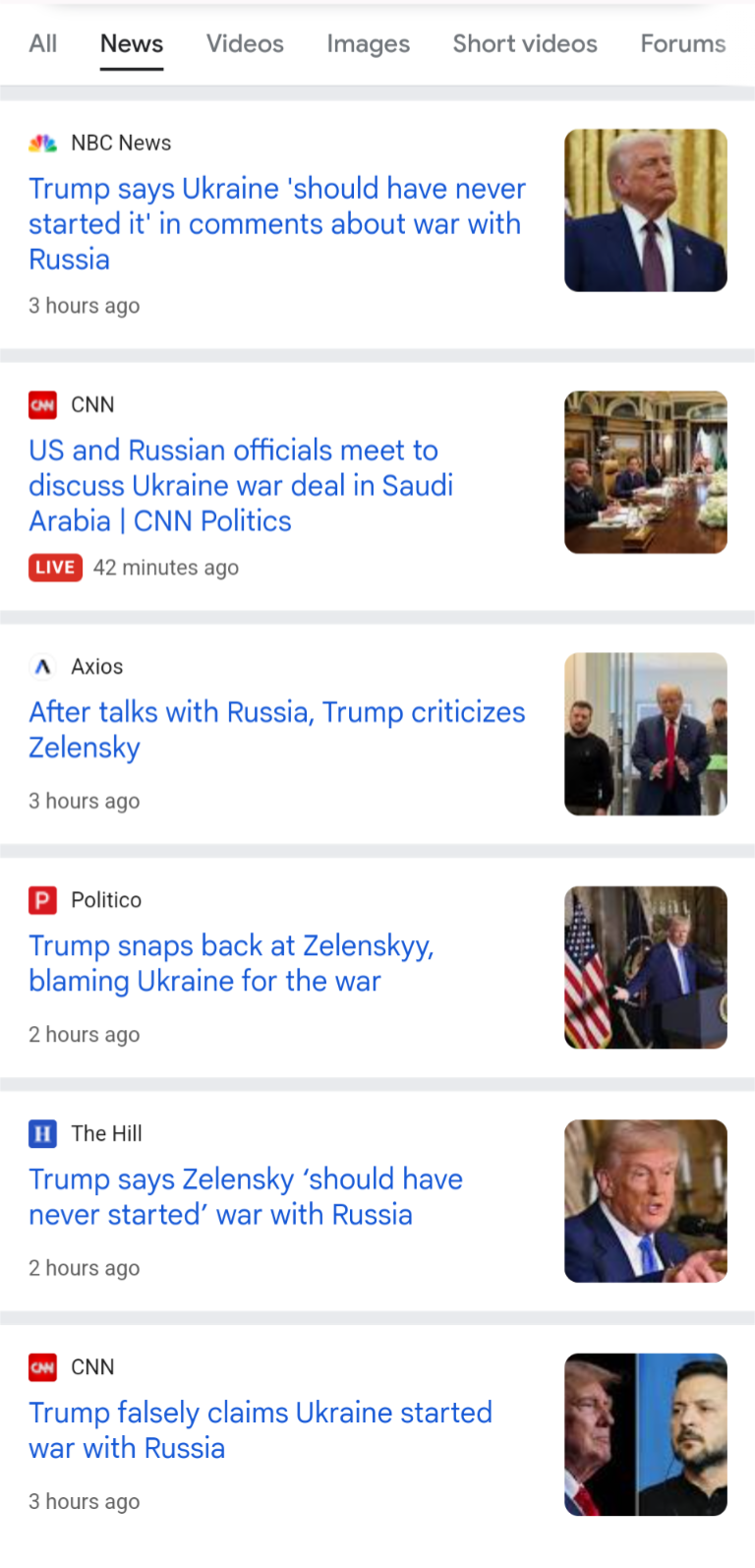
Task: Open CNN fact-check on Trump's false claim
Action: [x=260, y=1429]
